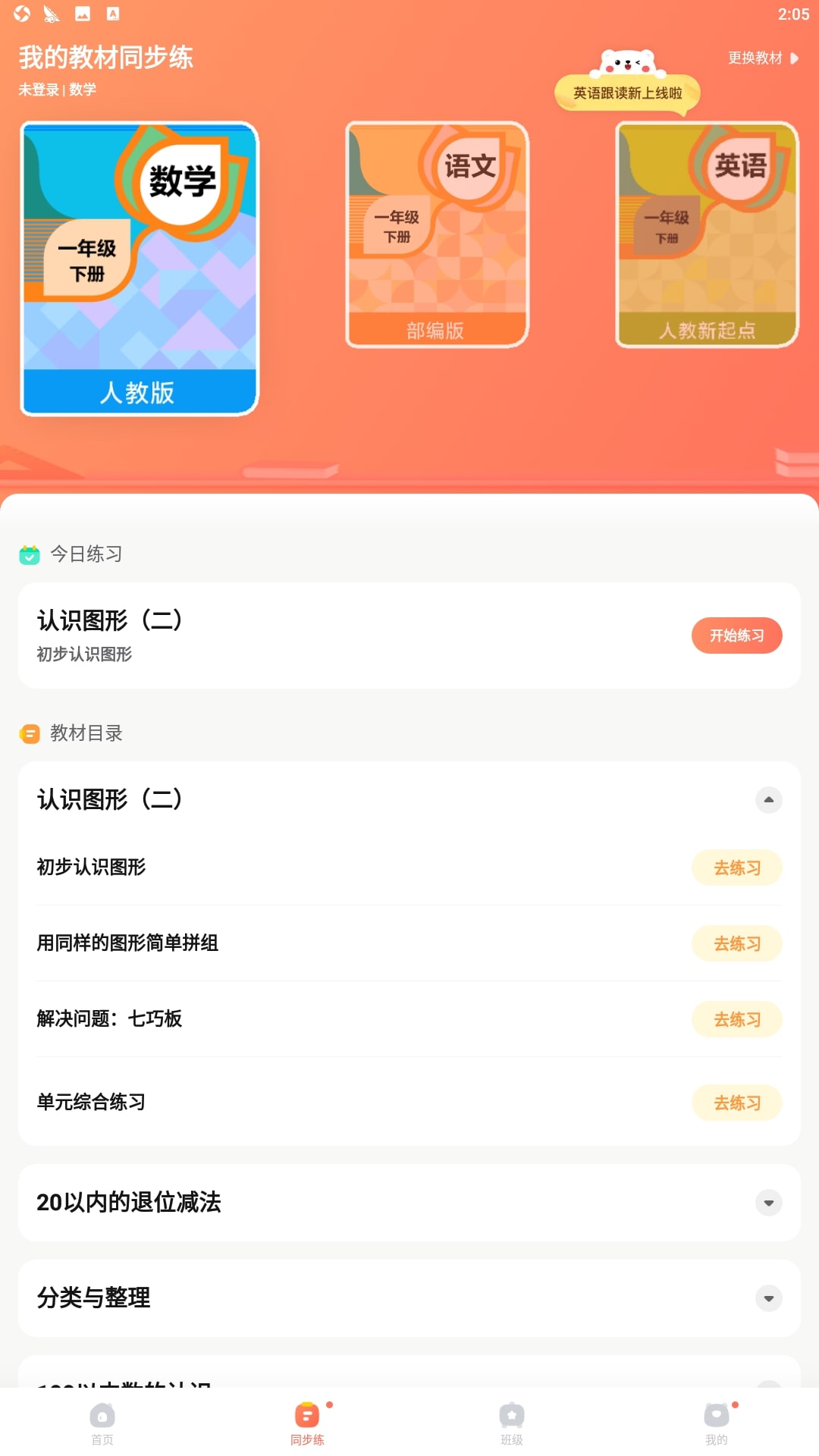Expand the 分类与整理 chapter
The image size is (819, 1456).
pyautogui.click(x=768, y=1298)
